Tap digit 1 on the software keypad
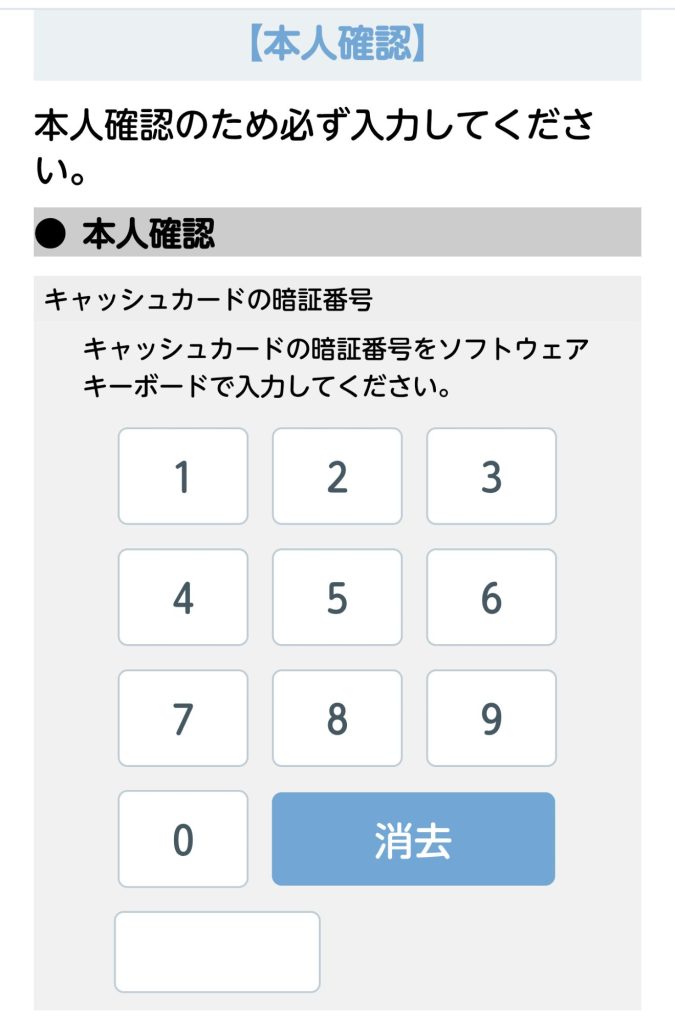The width and height of the screenshot is (675, 1024). click(183, 477)
